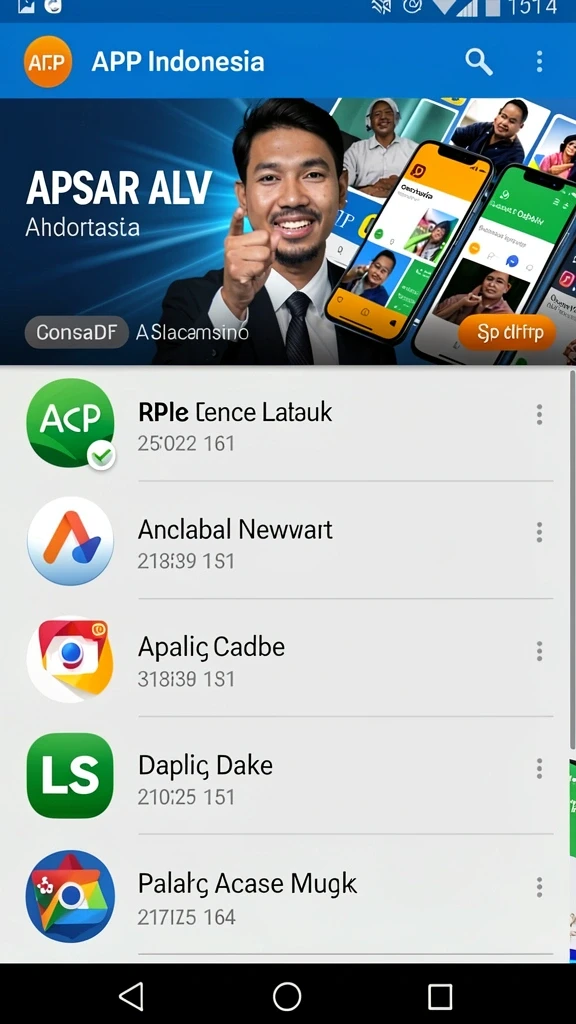
Task: Open options for Palalc Acase Mugk
Action: pyautogui.click(x=539, y=887)
